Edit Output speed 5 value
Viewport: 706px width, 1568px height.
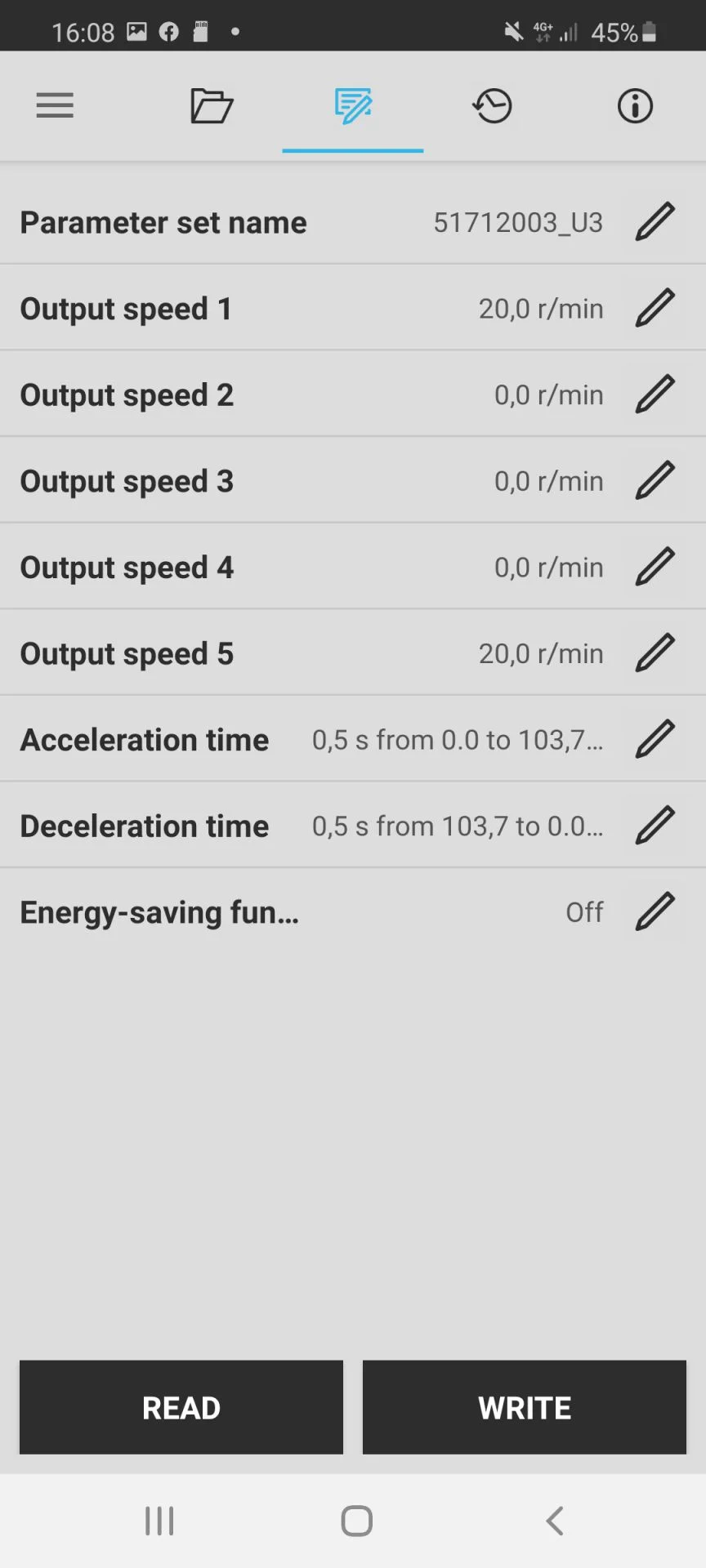pos(655,653)
